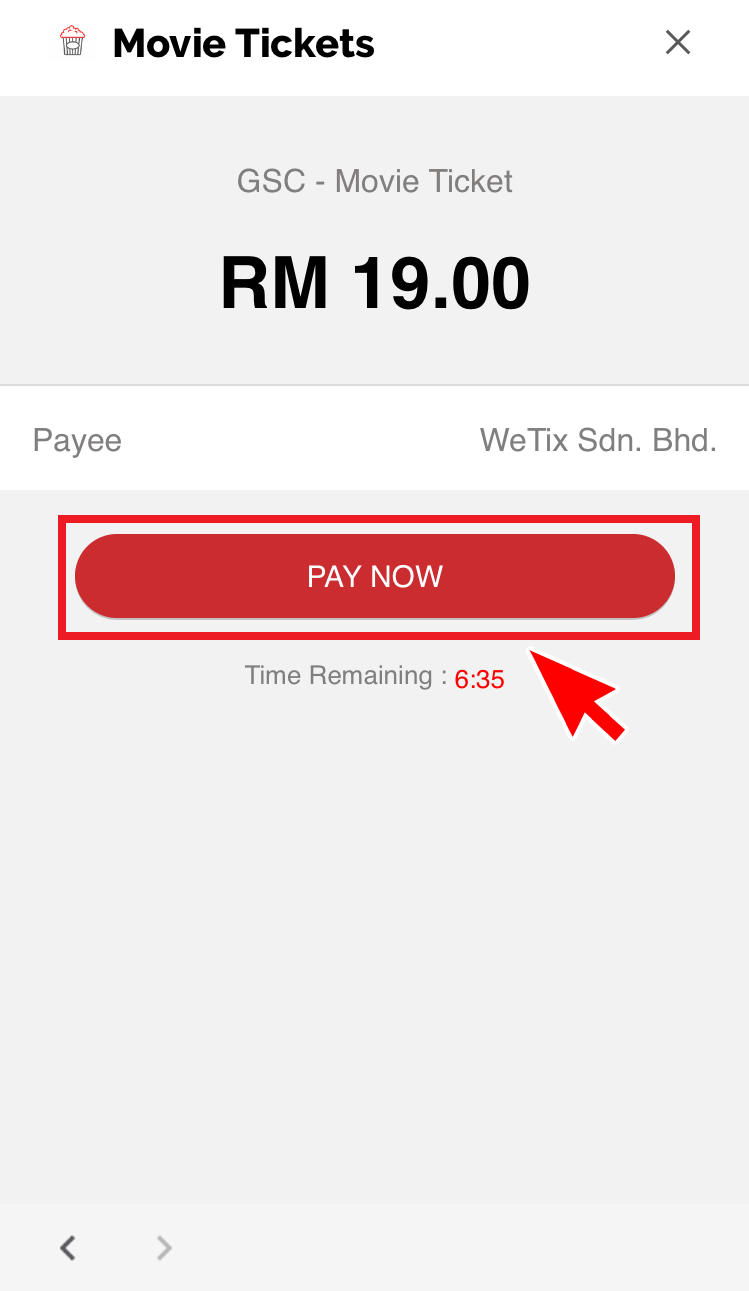Go back to the previous page

pyautogui.click(x=68, y=1247)
